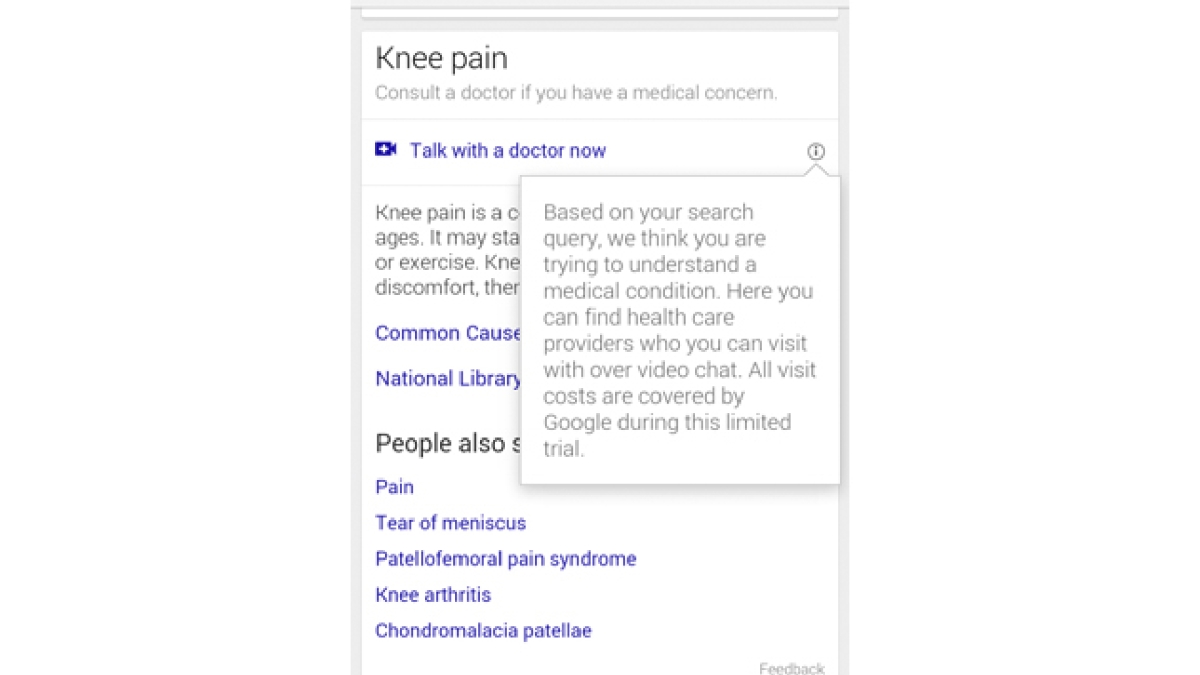View Chondromalacia patellae

(x=483, y=631)
